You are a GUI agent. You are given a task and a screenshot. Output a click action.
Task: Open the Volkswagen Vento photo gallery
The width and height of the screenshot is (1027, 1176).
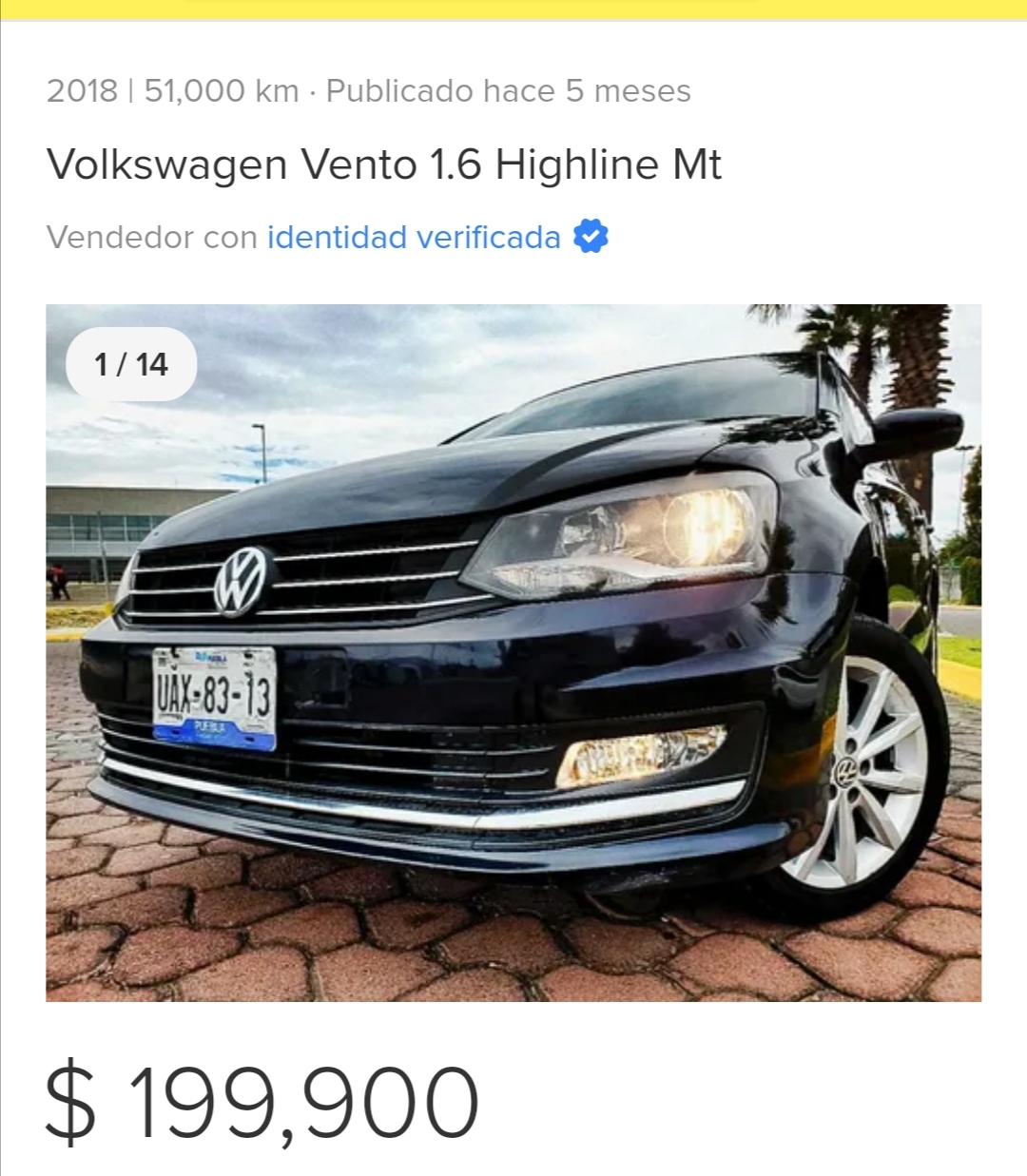pos(513,652)
